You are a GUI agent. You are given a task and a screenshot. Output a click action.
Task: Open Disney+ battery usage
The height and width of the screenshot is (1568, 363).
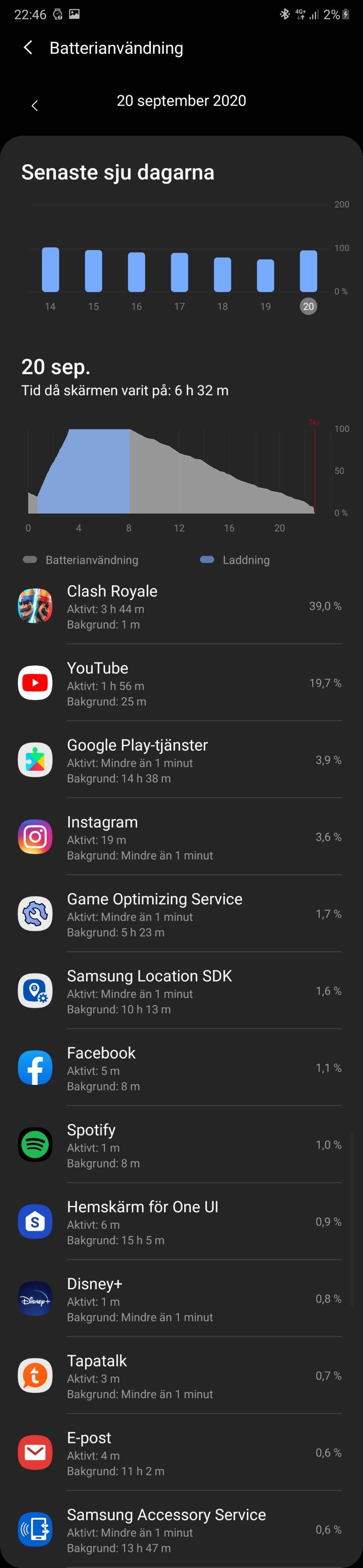pyautogui.click(x=180, y=1299)
